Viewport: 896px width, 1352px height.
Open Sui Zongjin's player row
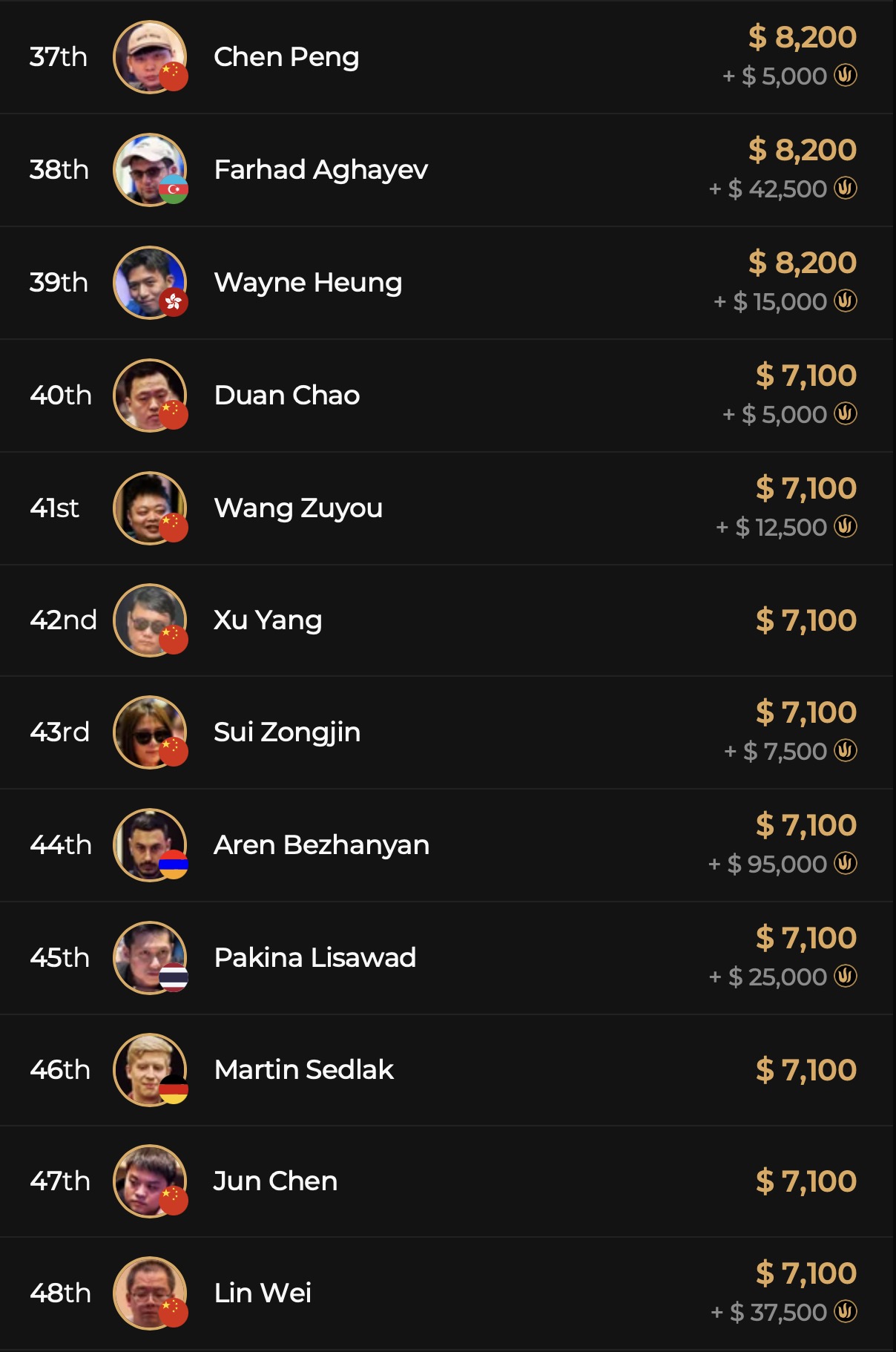coord(286,732)
